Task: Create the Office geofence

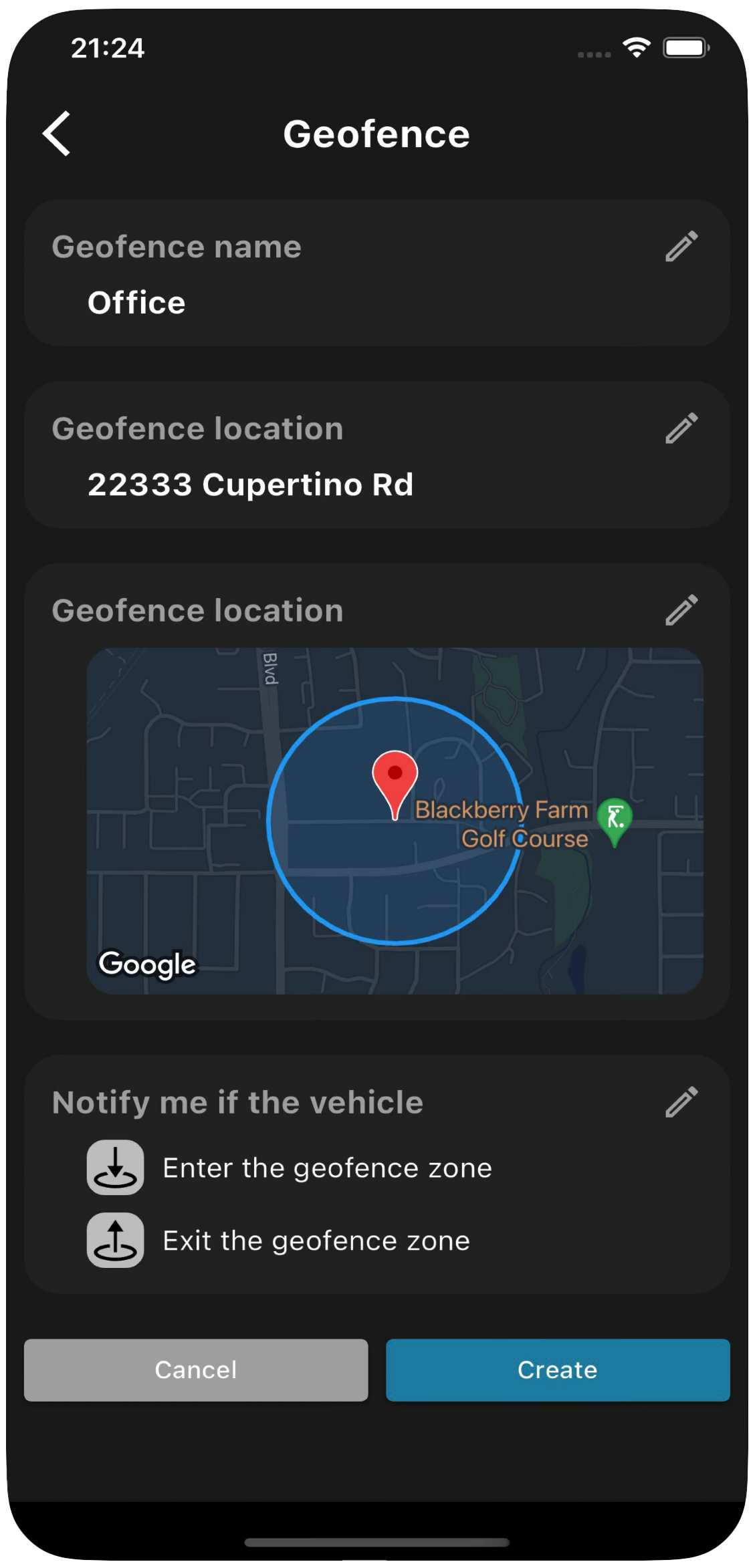Action: [x=557, y=1369]
